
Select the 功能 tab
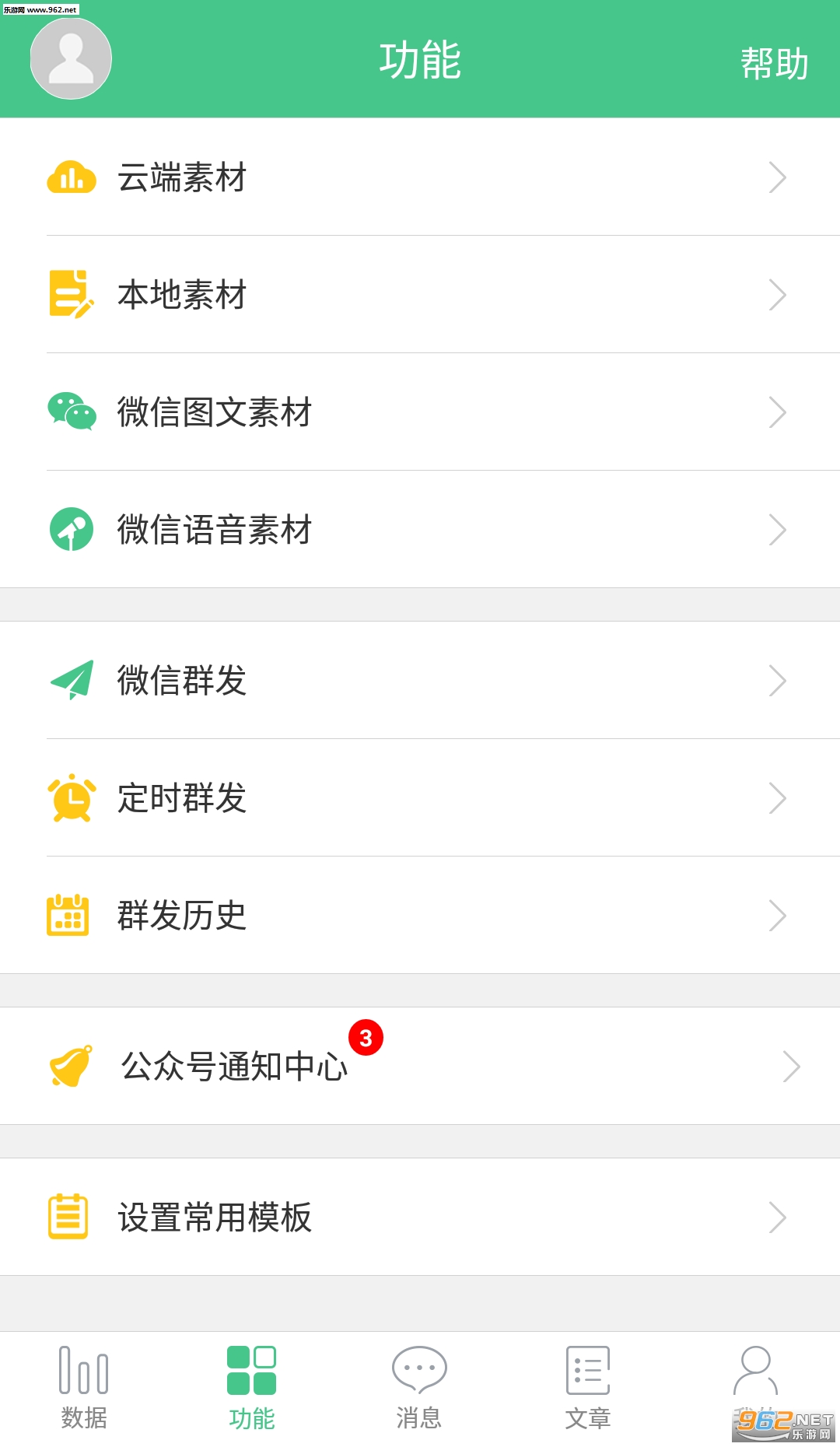point(252,1389)
